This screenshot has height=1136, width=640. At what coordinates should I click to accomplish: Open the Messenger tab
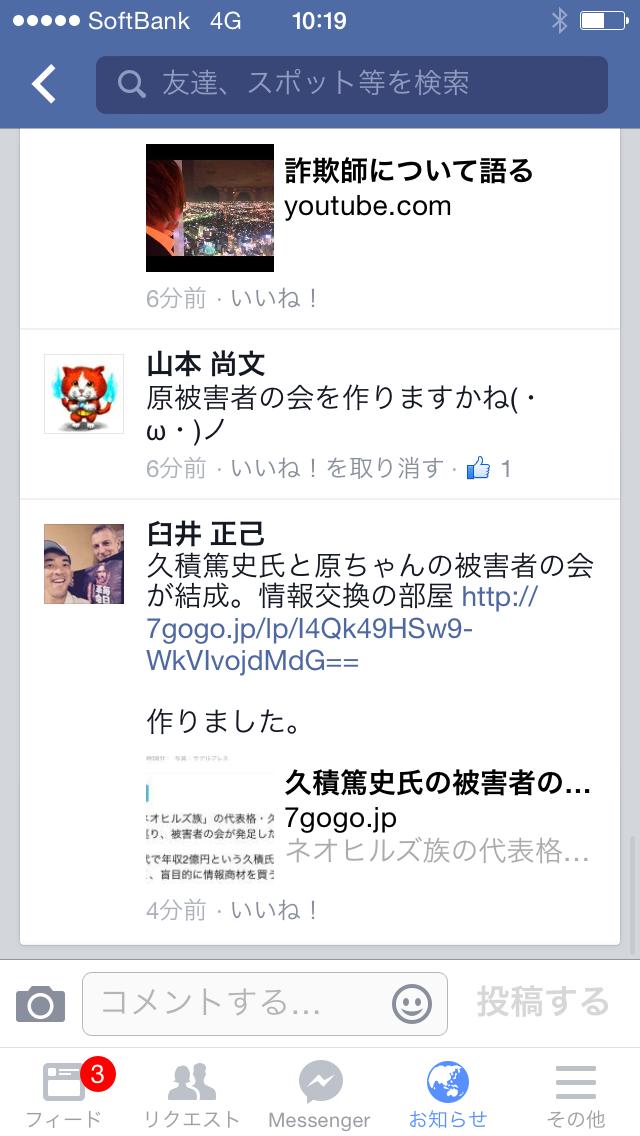point(320,1094)
